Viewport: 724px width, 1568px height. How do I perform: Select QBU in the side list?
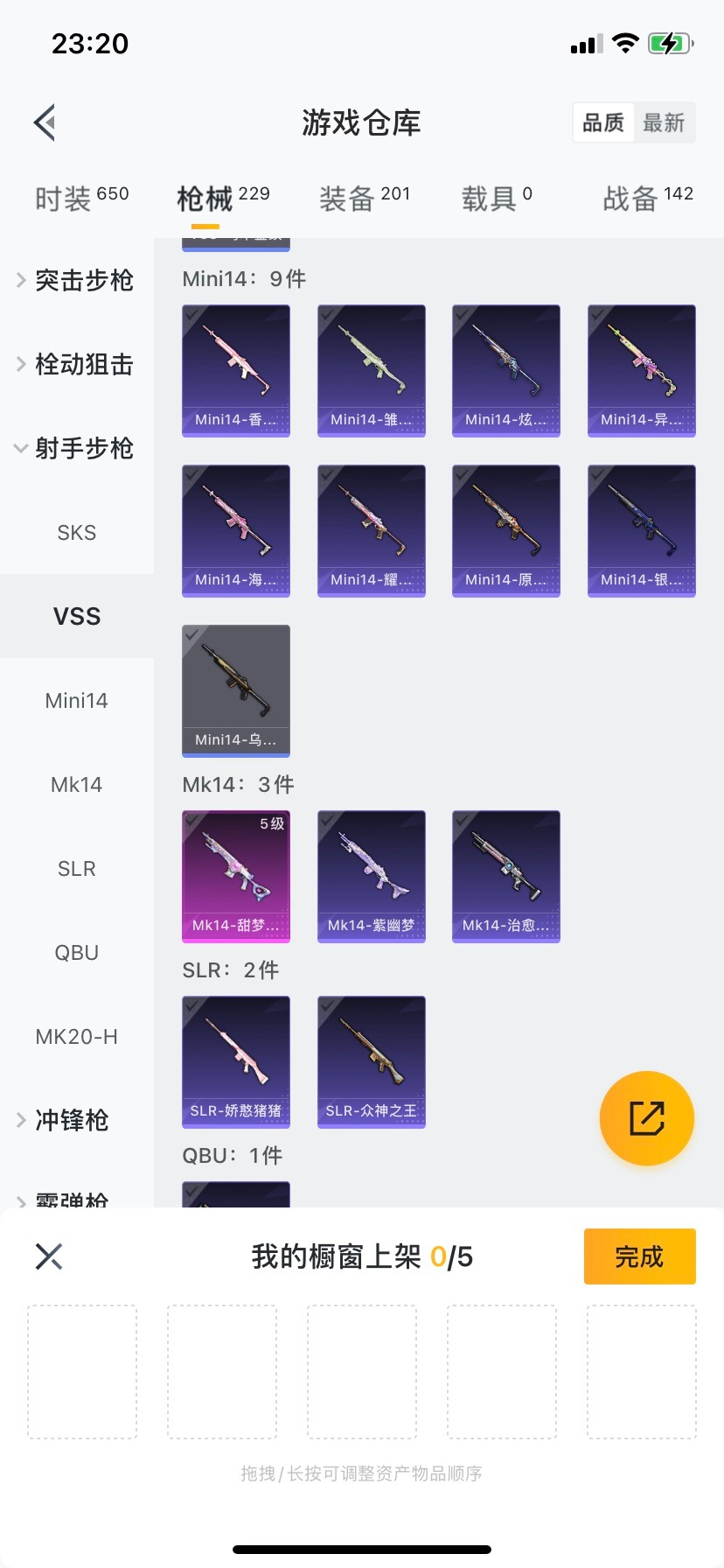[x=77, y=952]
